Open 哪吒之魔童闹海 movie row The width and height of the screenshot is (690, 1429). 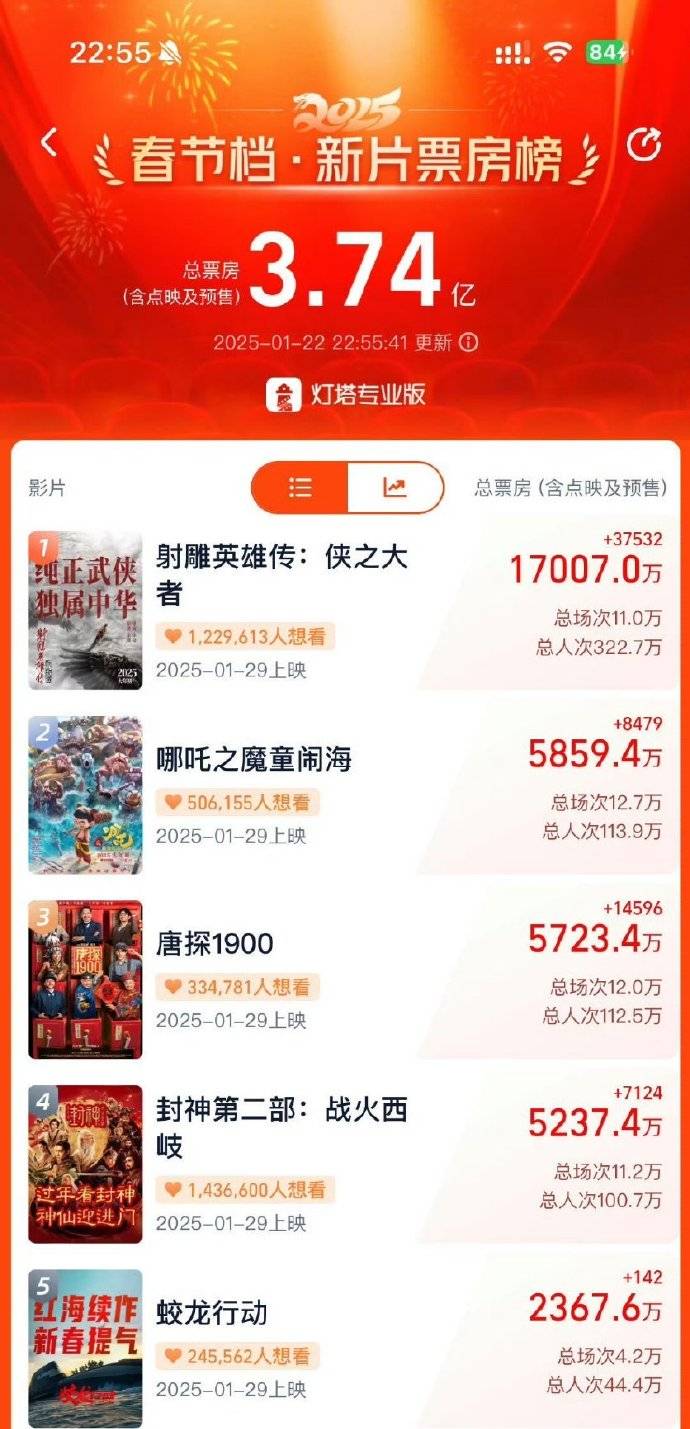click(x=254, y=760)
